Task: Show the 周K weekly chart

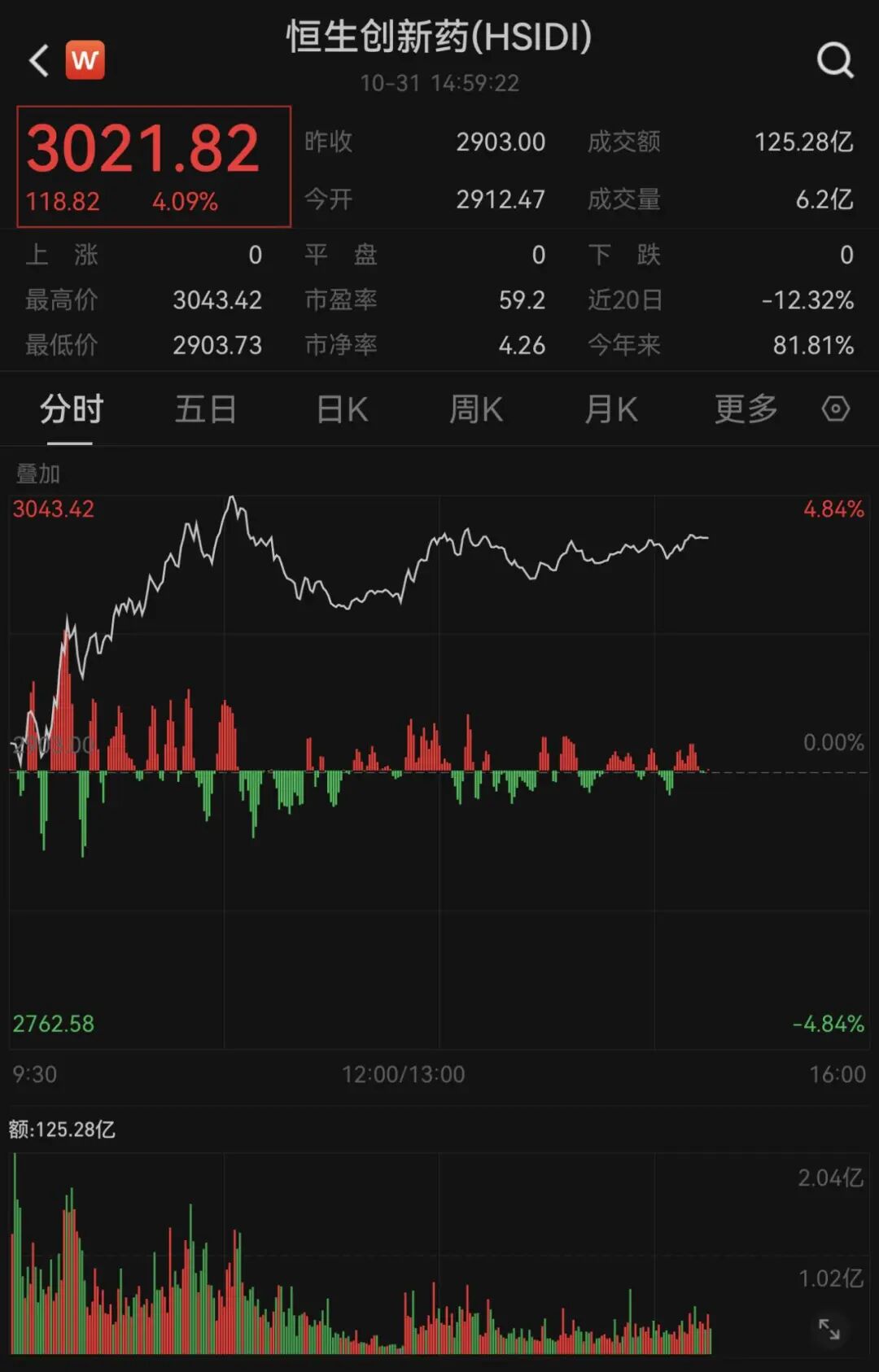Action: pyautogui.click(x=476, y=409)
